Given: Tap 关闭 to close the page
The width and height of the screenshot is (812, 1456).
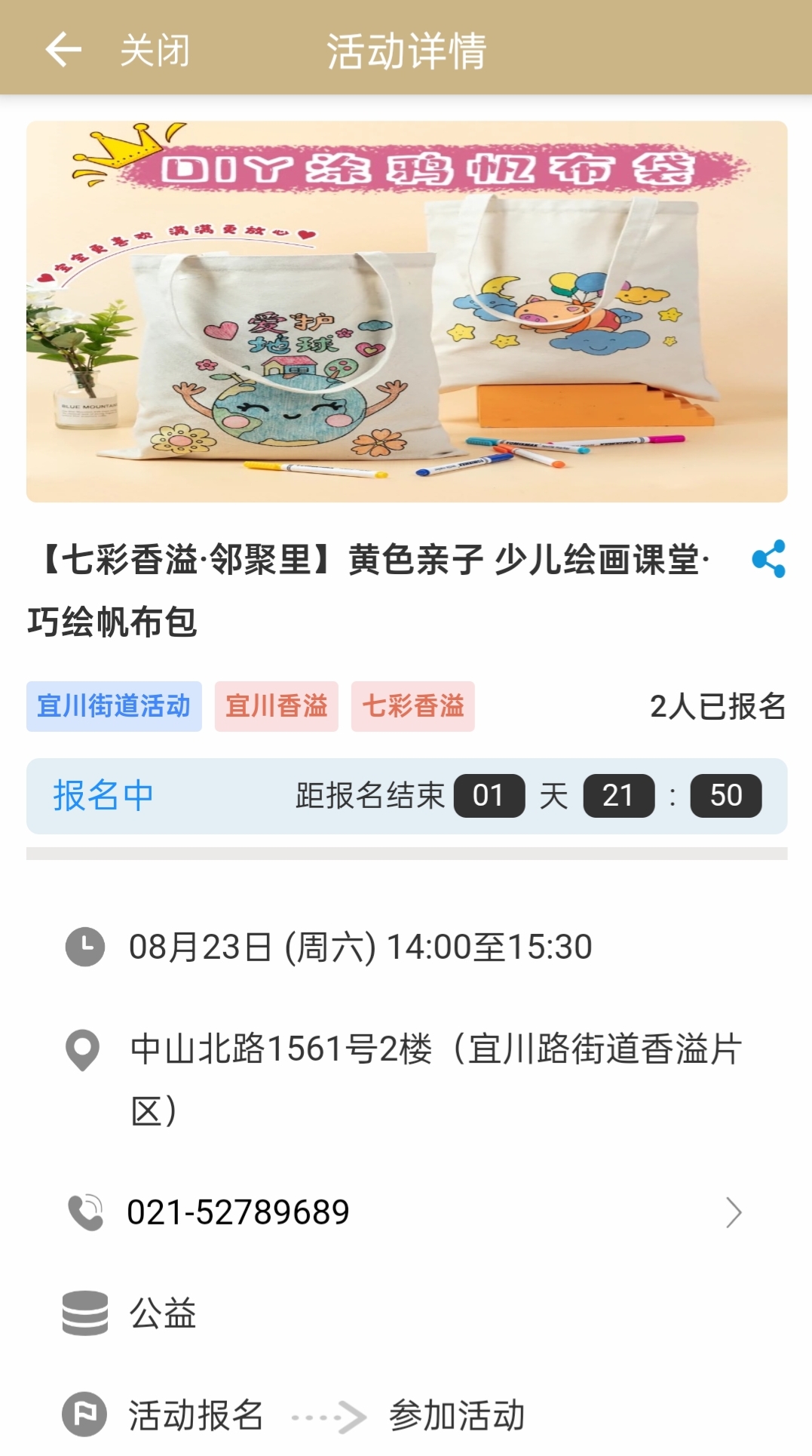Looking at the screenshot, I should [155, 51].
